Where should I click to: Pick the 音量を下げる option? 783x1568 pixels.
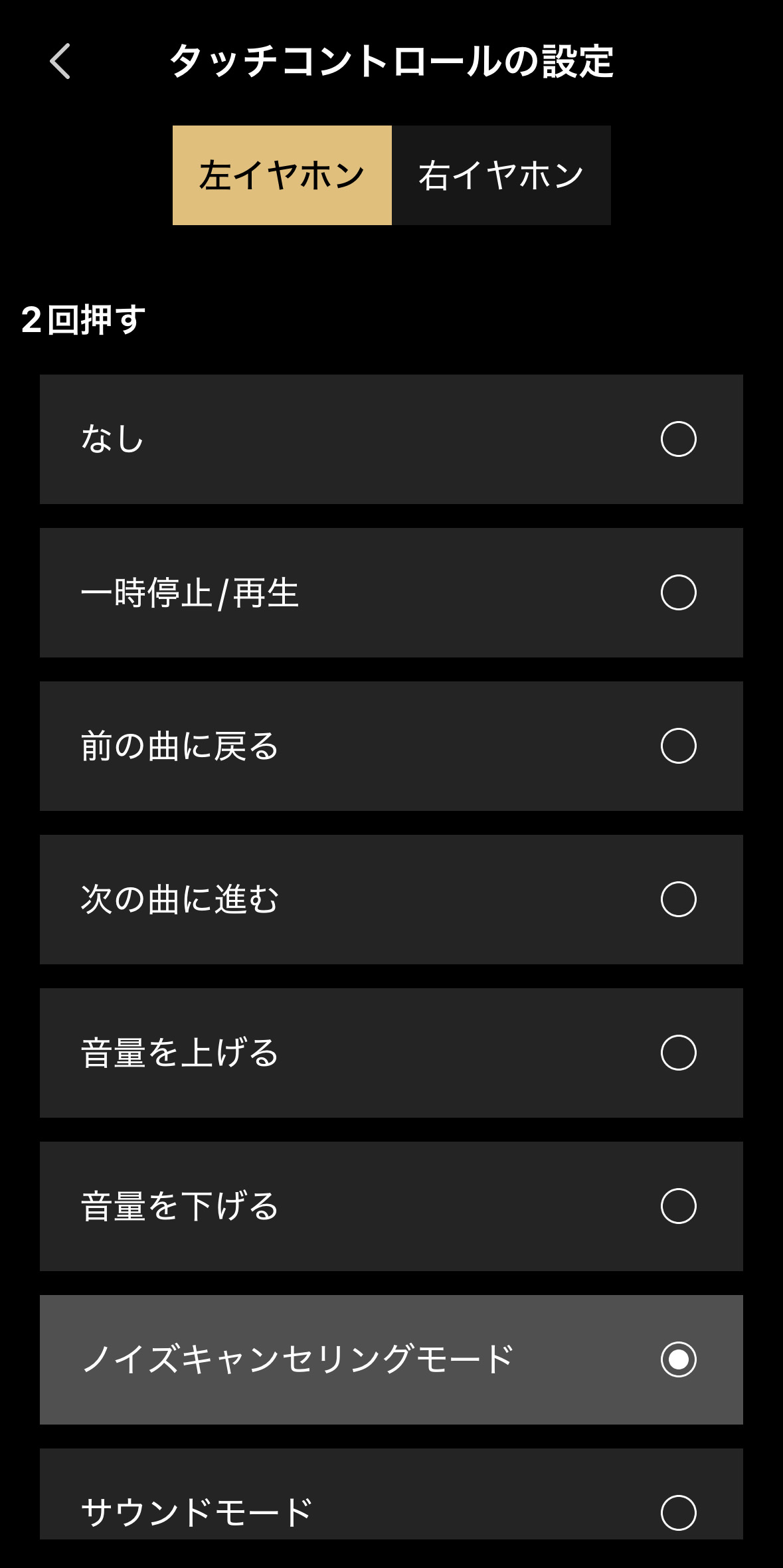677,1205
